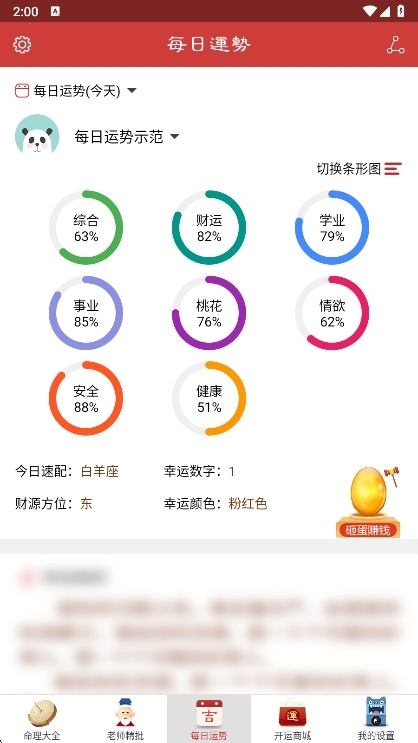
Task: Open the settings gear icon
Action: tap(22, 45)
